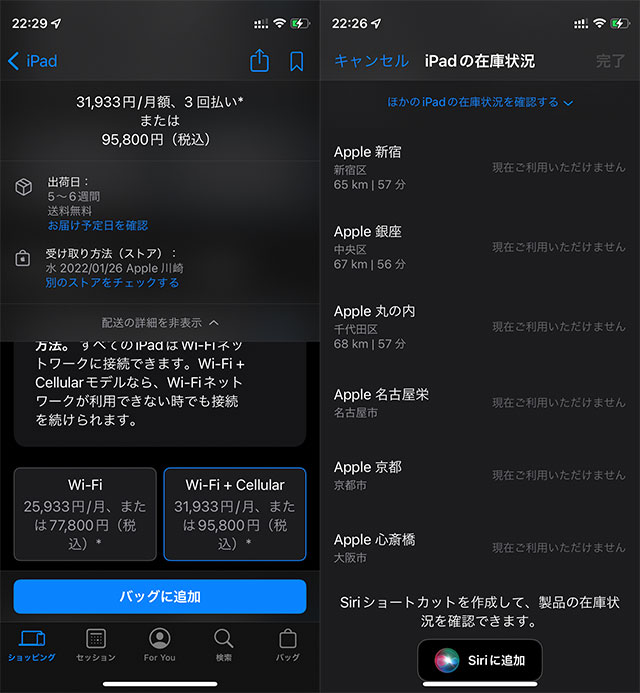The image size is (640, 693).
Task: Share this iPad product
Action: coord(259,61)
